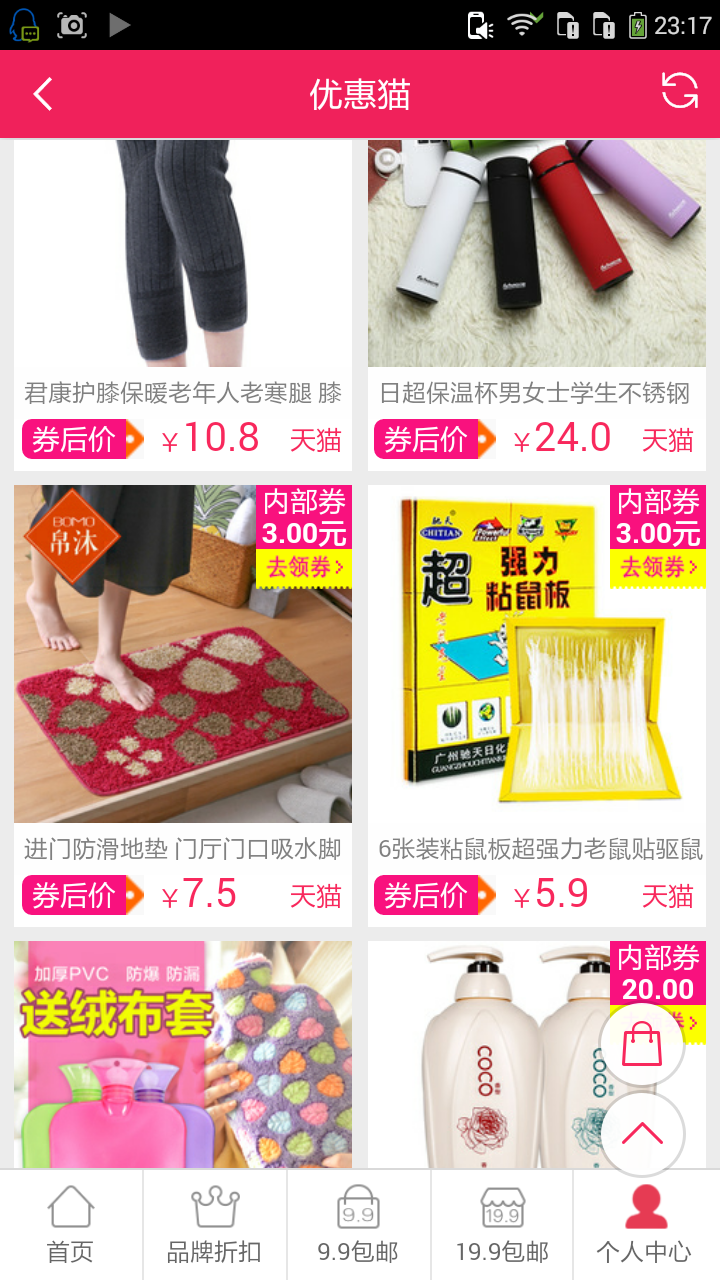720x1280 pixels.
Task: Open the 送绒布套 hot water bottle item
Action: (183, 1060)
